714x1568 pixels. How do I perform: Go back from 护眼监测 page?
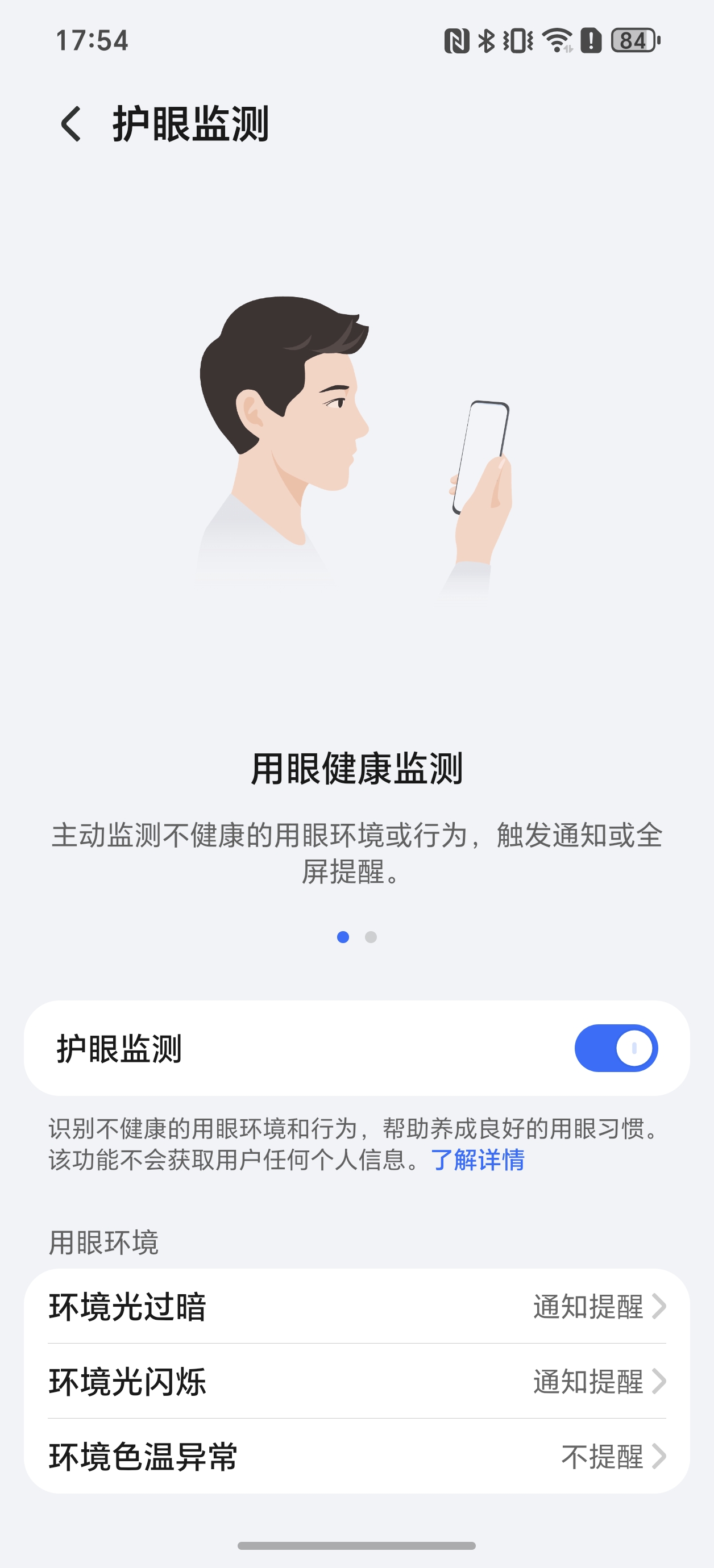click(71, 124)
